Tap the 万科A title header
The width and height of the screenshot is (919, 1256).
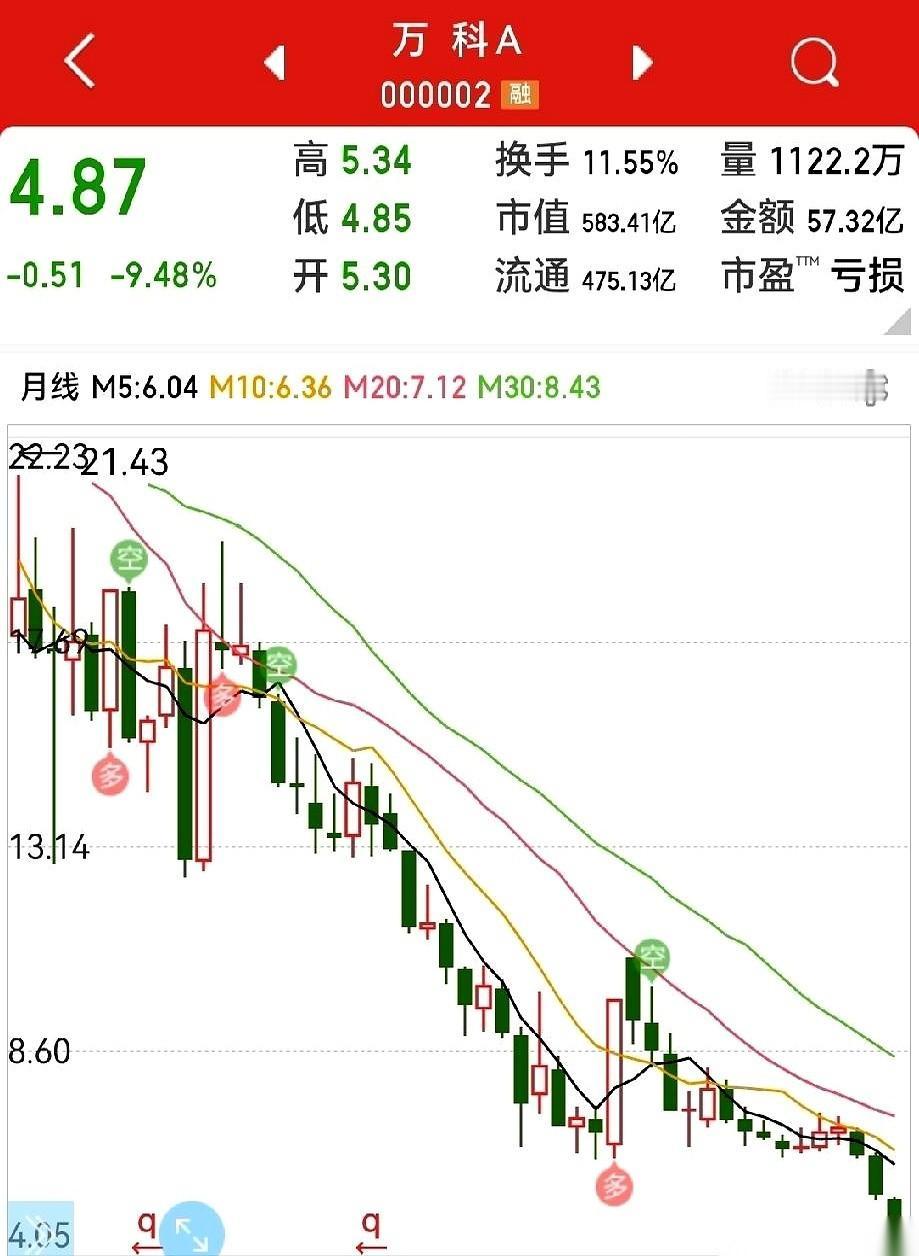[459, 42]
